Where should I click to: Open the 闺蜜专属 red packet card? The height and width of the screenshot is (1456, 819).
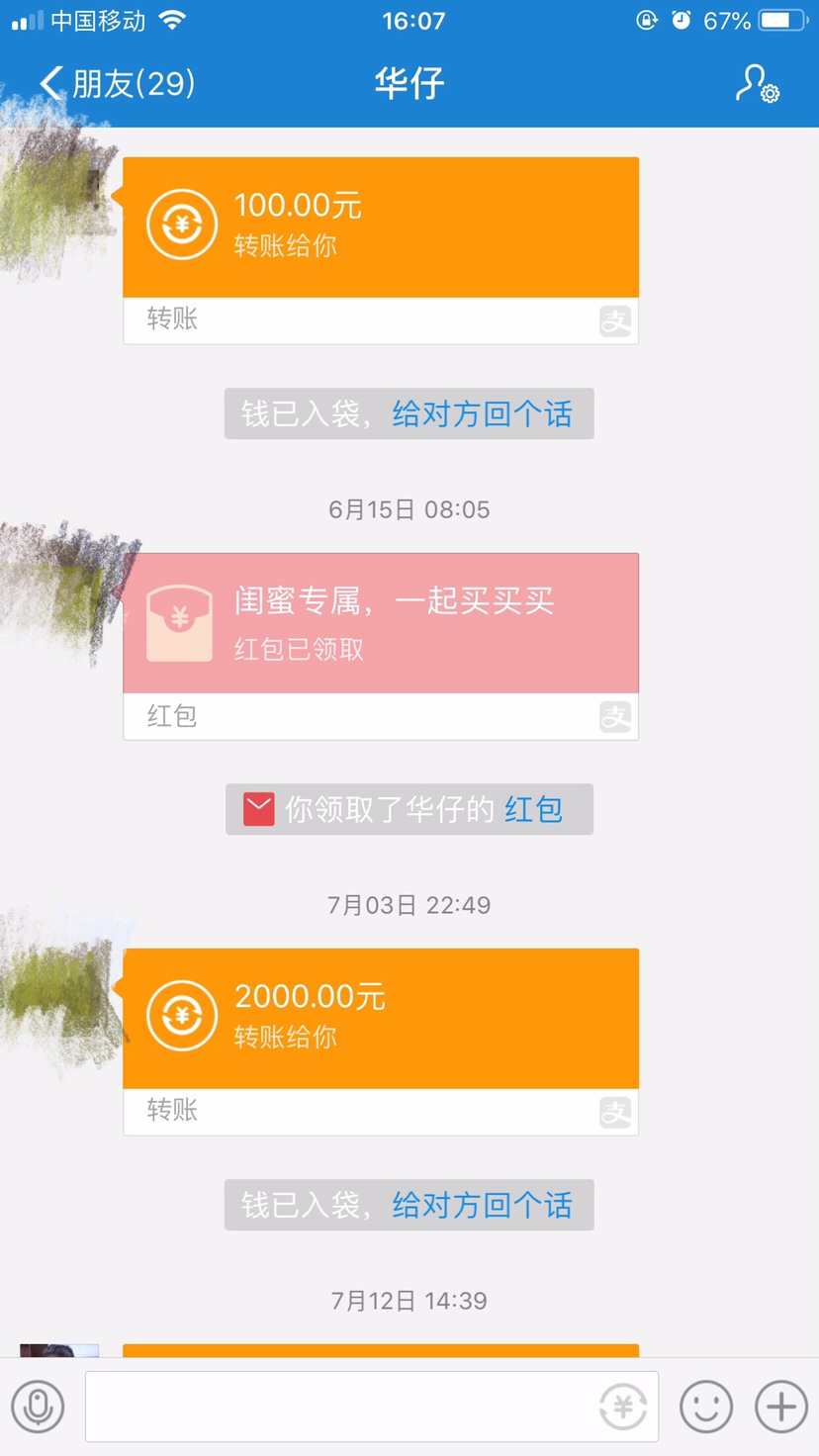point(381,623)
